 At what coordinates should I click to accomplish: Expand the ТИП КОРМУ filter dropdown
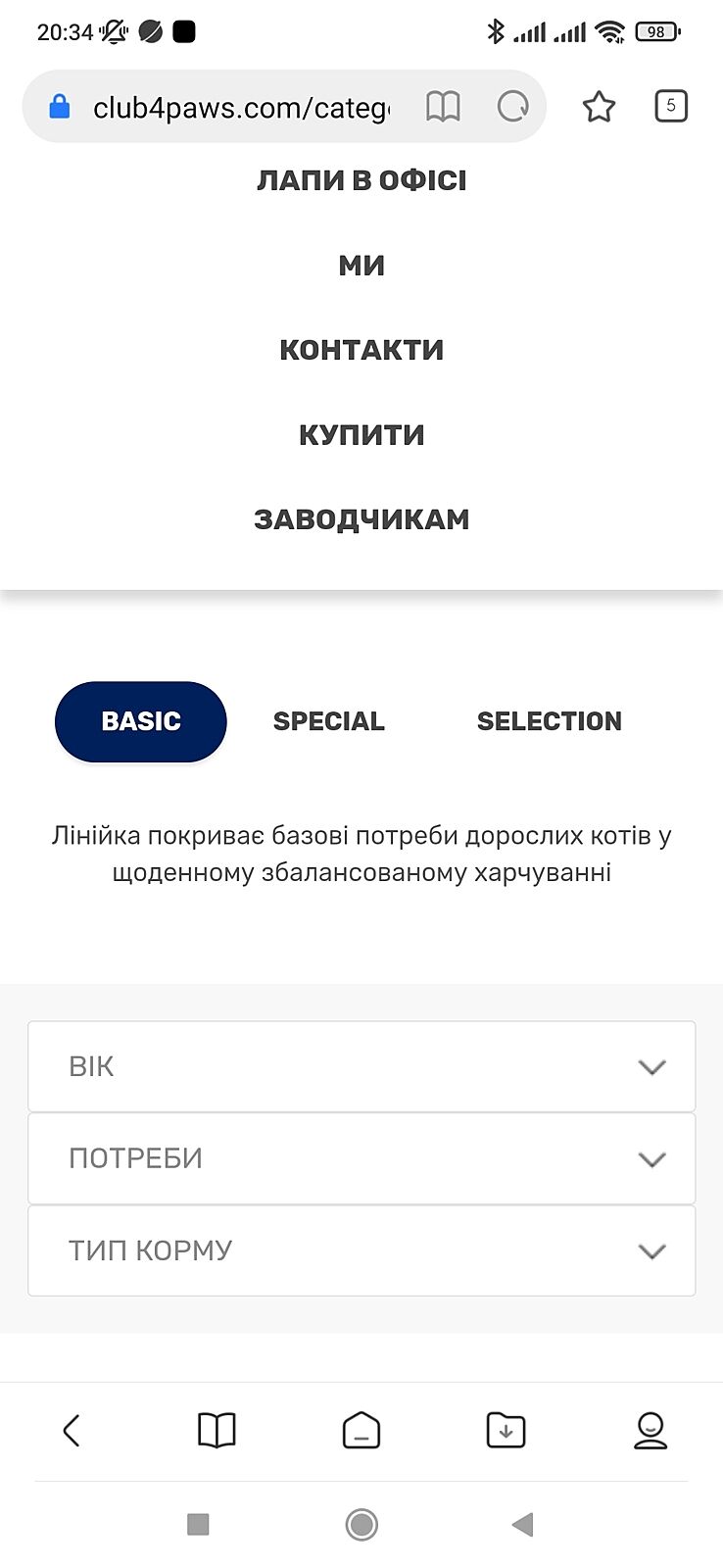click(x=361, y=1250)
